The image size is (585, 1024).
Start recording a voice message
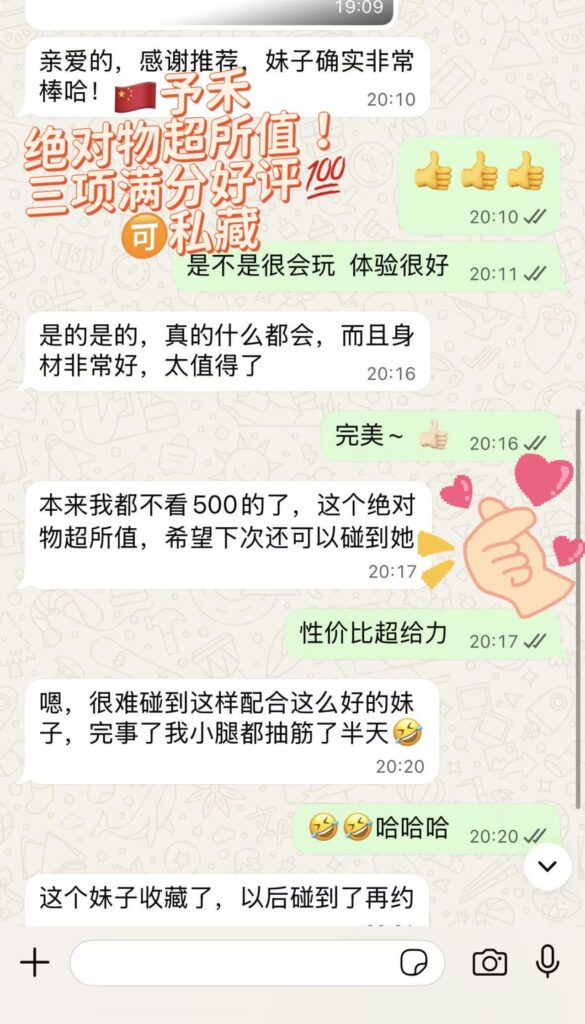coord(547,961)
